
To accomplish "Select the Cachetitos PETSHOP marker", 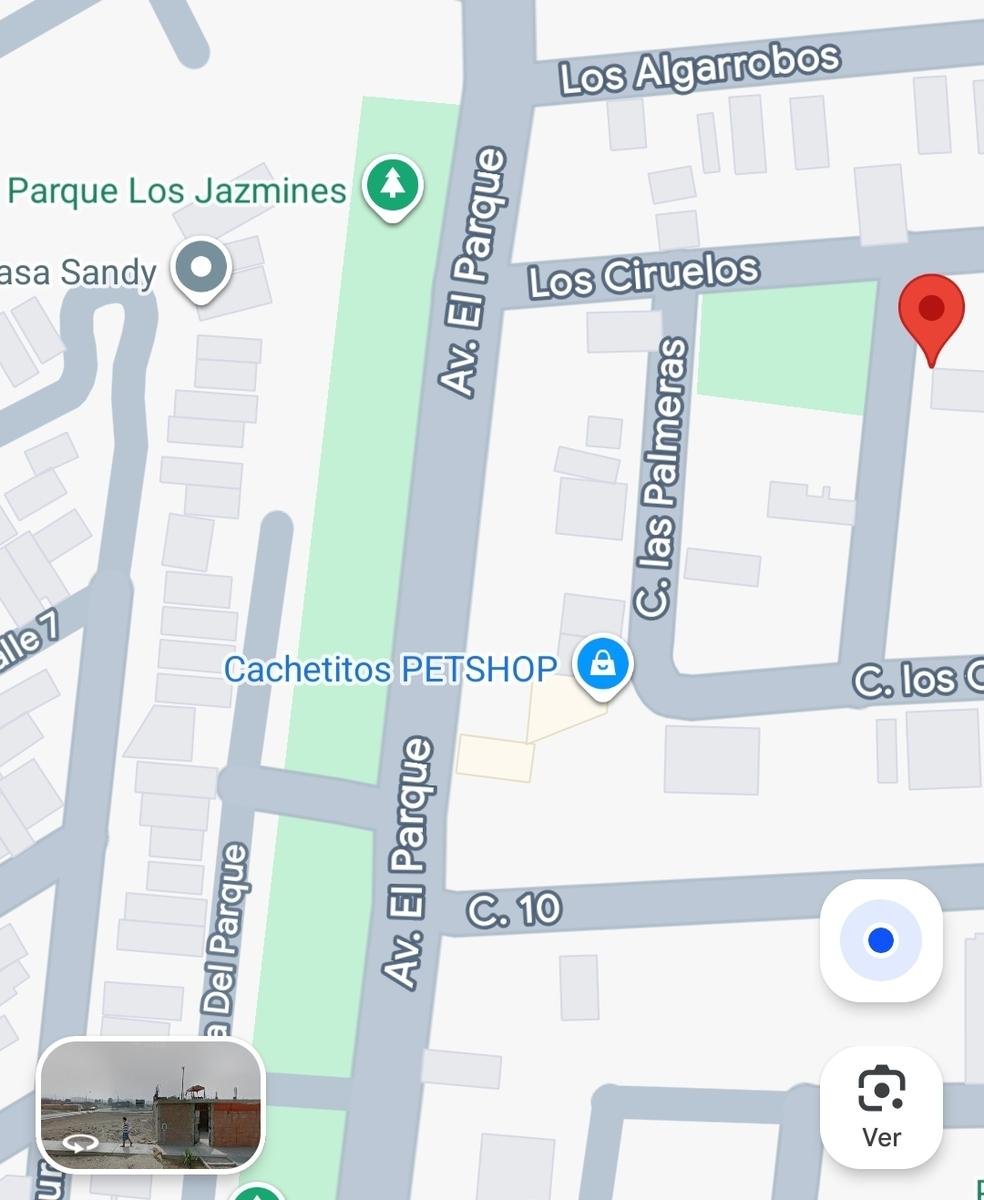I will (x=602, y=664).
